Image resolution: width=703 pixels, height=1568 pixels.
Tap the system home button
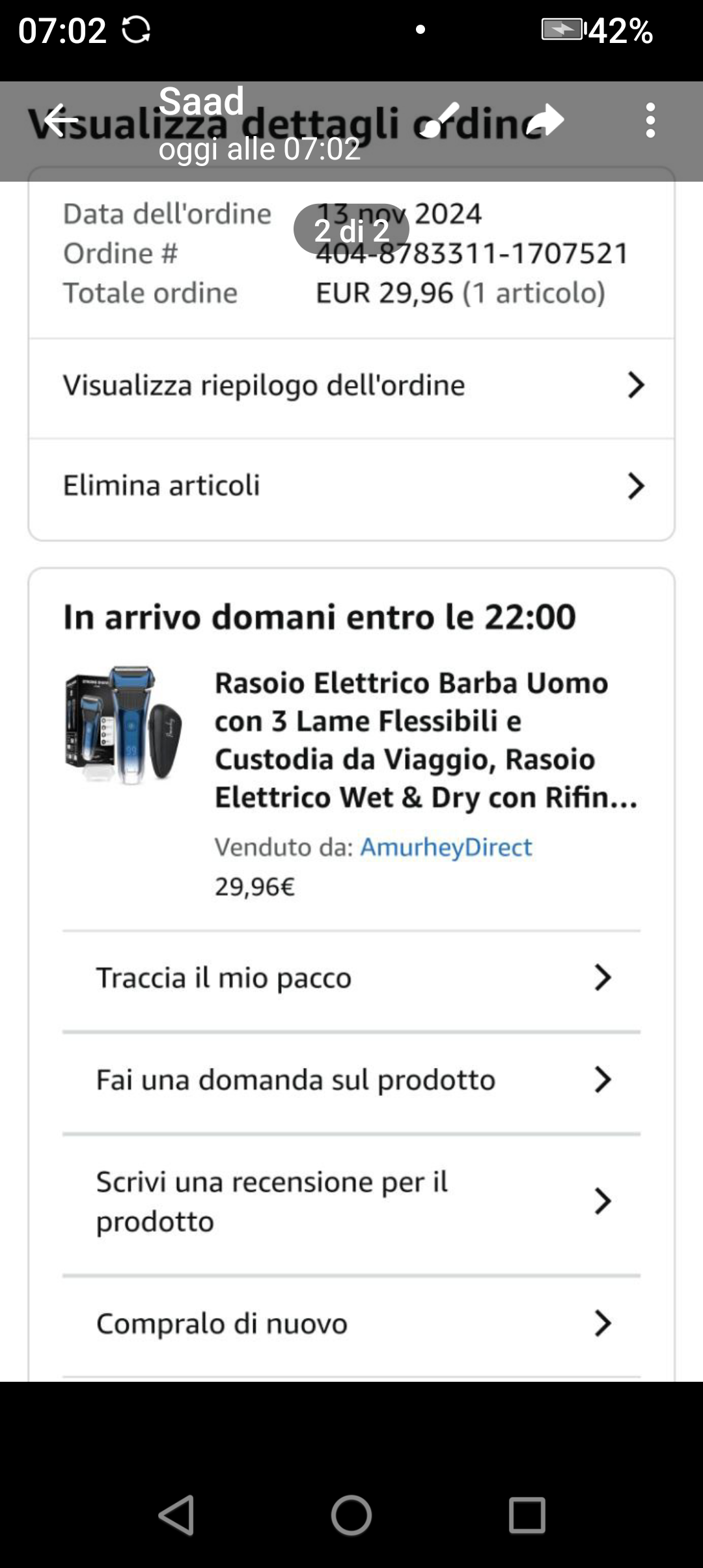[351, 1515]
